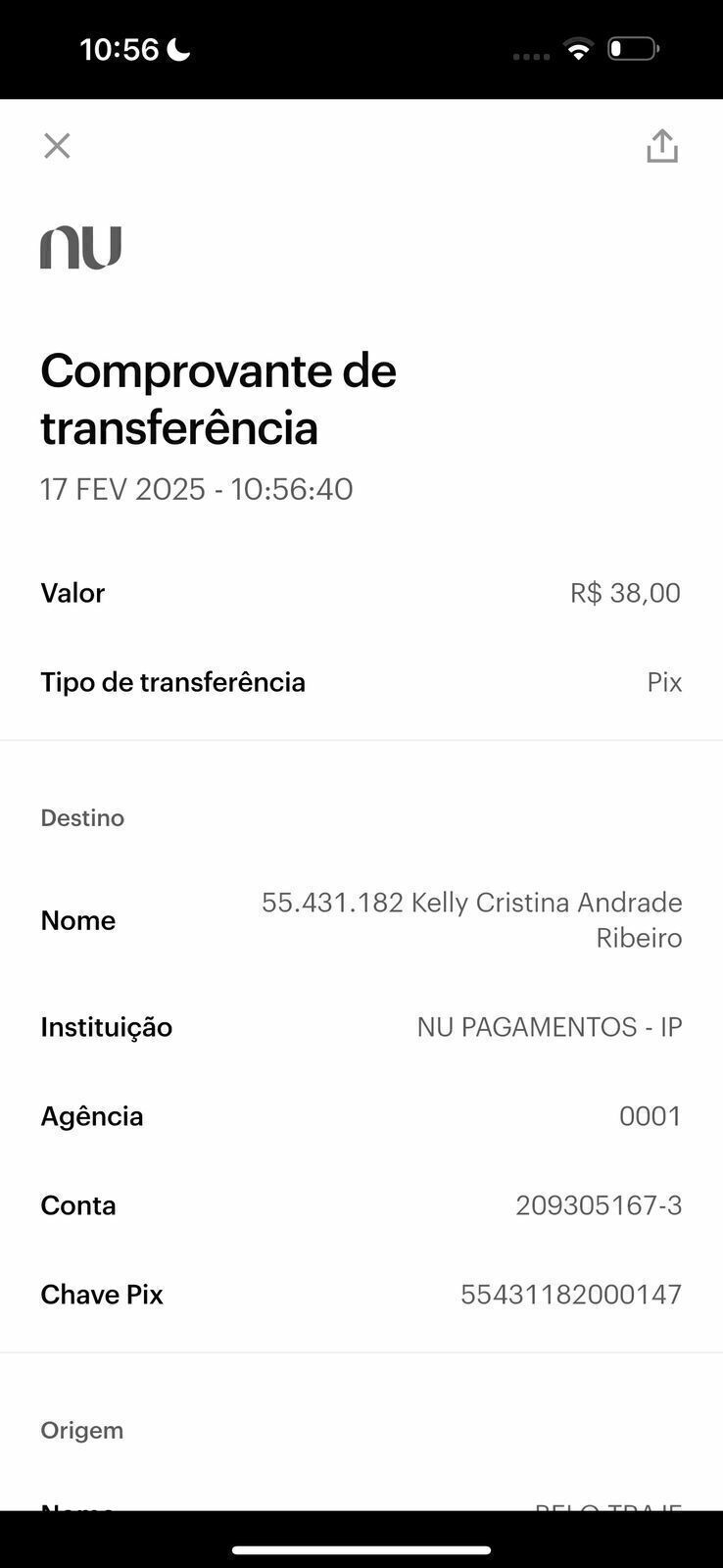Share the transfer receipt
Image resolution: width=723 pixels, height=1568 pixels.
pos(662,145)
